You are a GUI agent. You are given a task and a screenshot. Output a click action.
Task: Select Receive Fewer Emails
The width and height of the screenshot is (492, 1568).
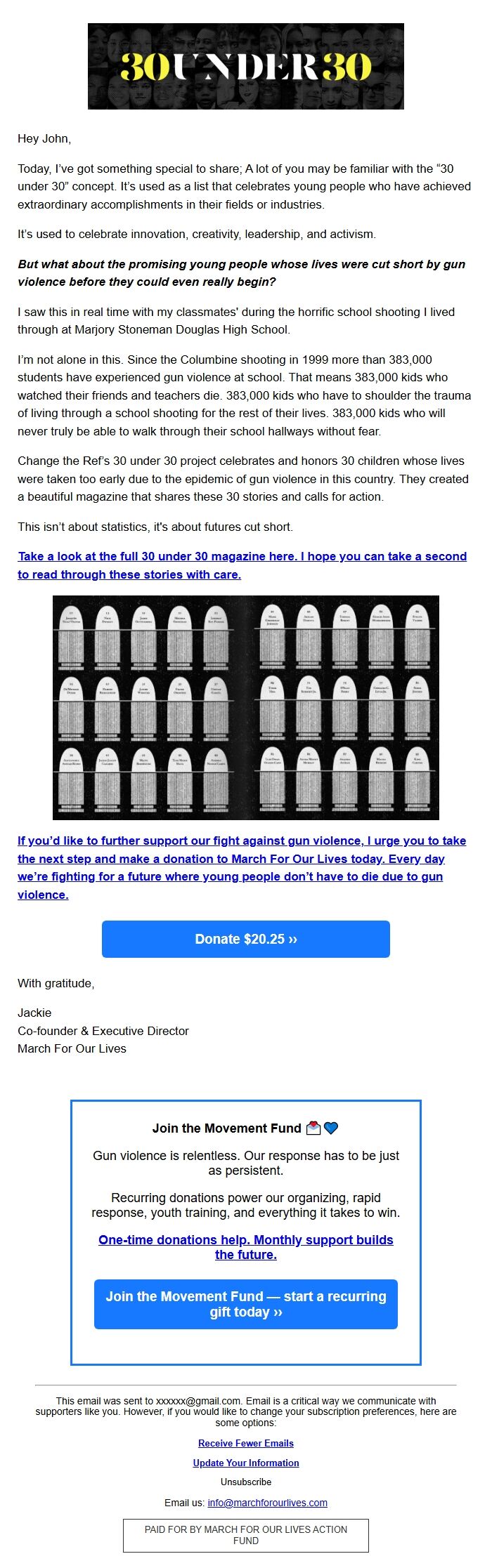pyautogui.click(x=246, y=1443)
